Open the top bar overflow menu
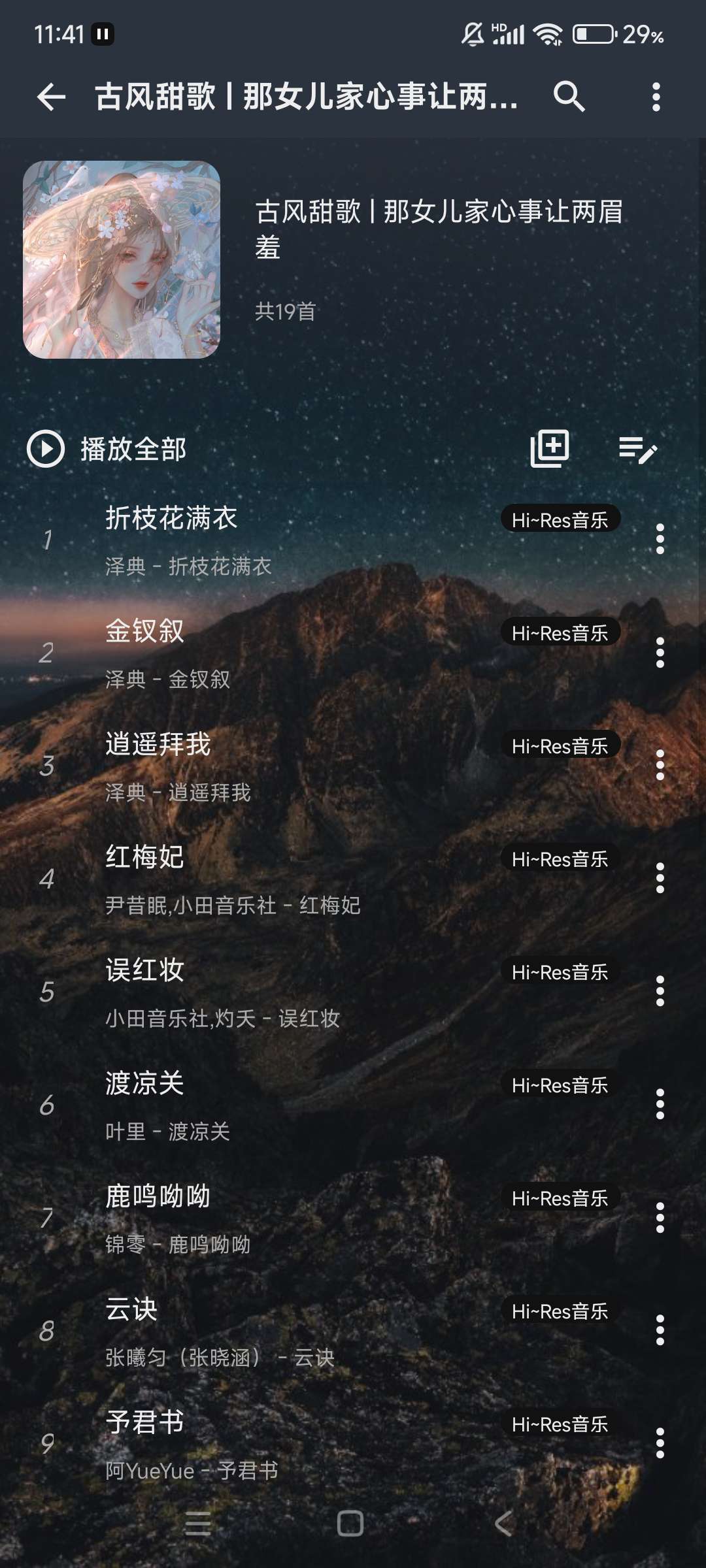 point(656,97)
